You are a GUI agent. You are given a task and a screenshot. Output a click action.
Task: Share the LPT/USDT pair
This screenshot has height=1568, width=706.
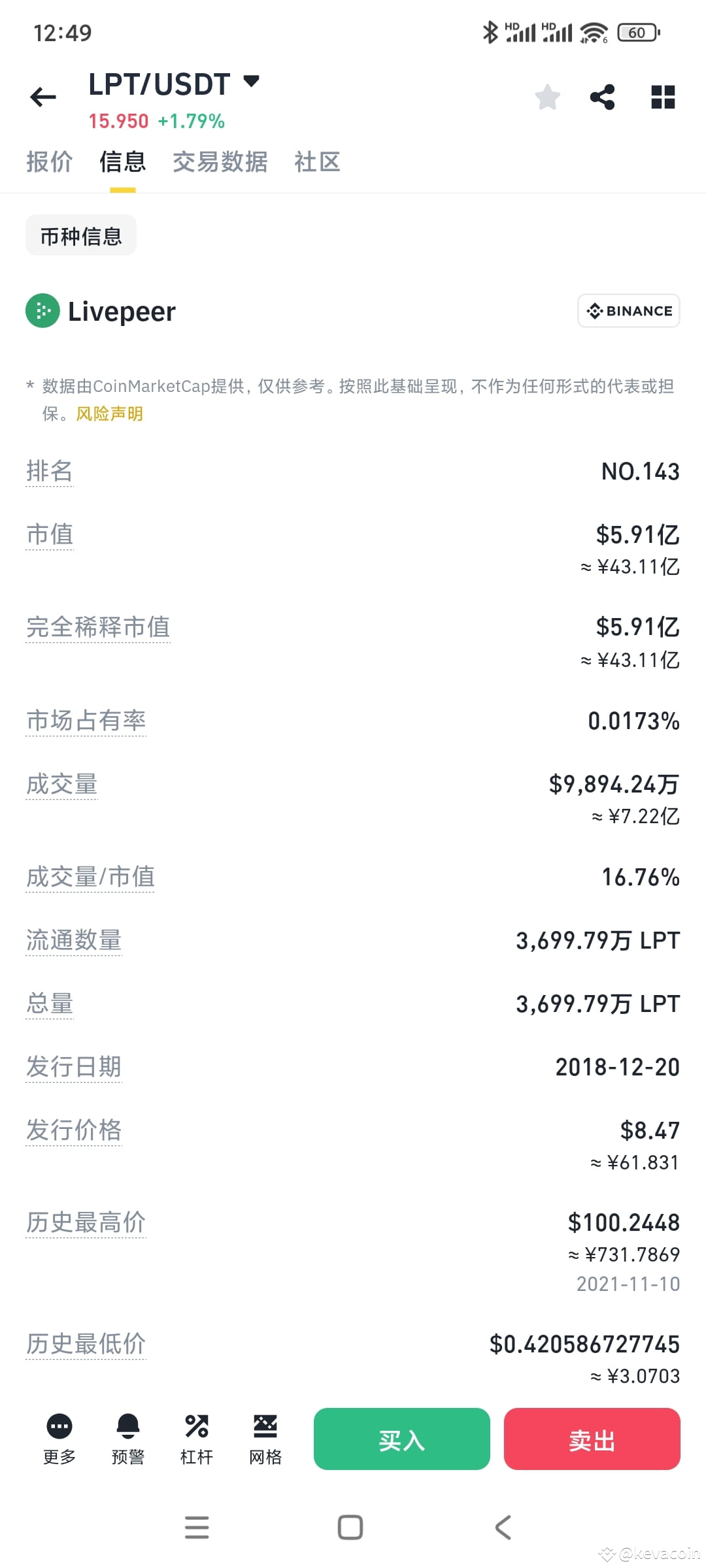click(603, 97)
